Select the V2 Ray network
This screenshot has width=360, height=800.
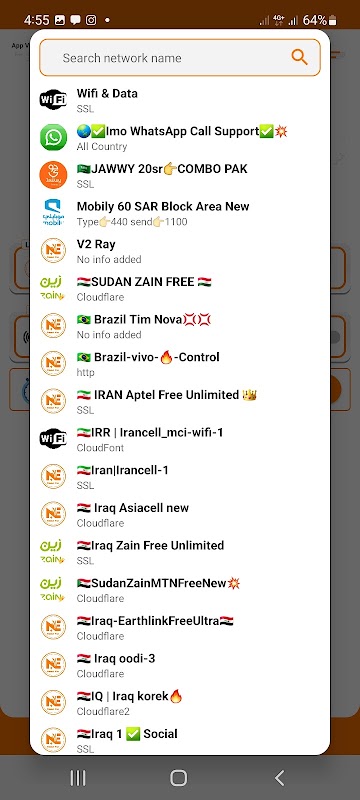click(x=179, y=251)
